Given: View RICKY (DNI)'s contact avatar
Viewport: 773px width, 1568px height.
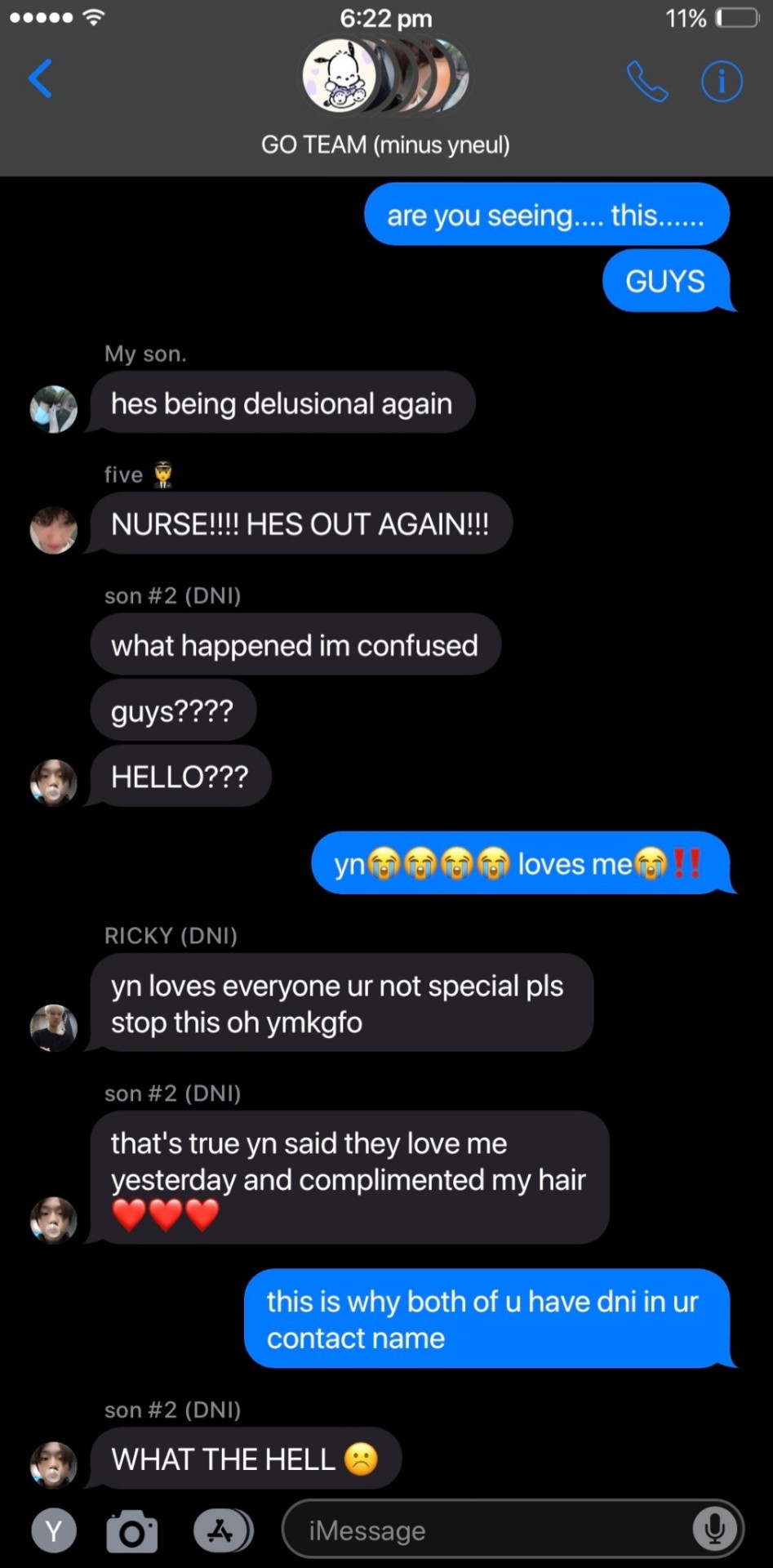Looking at the screenshot, I should [x=54, y=1027].
